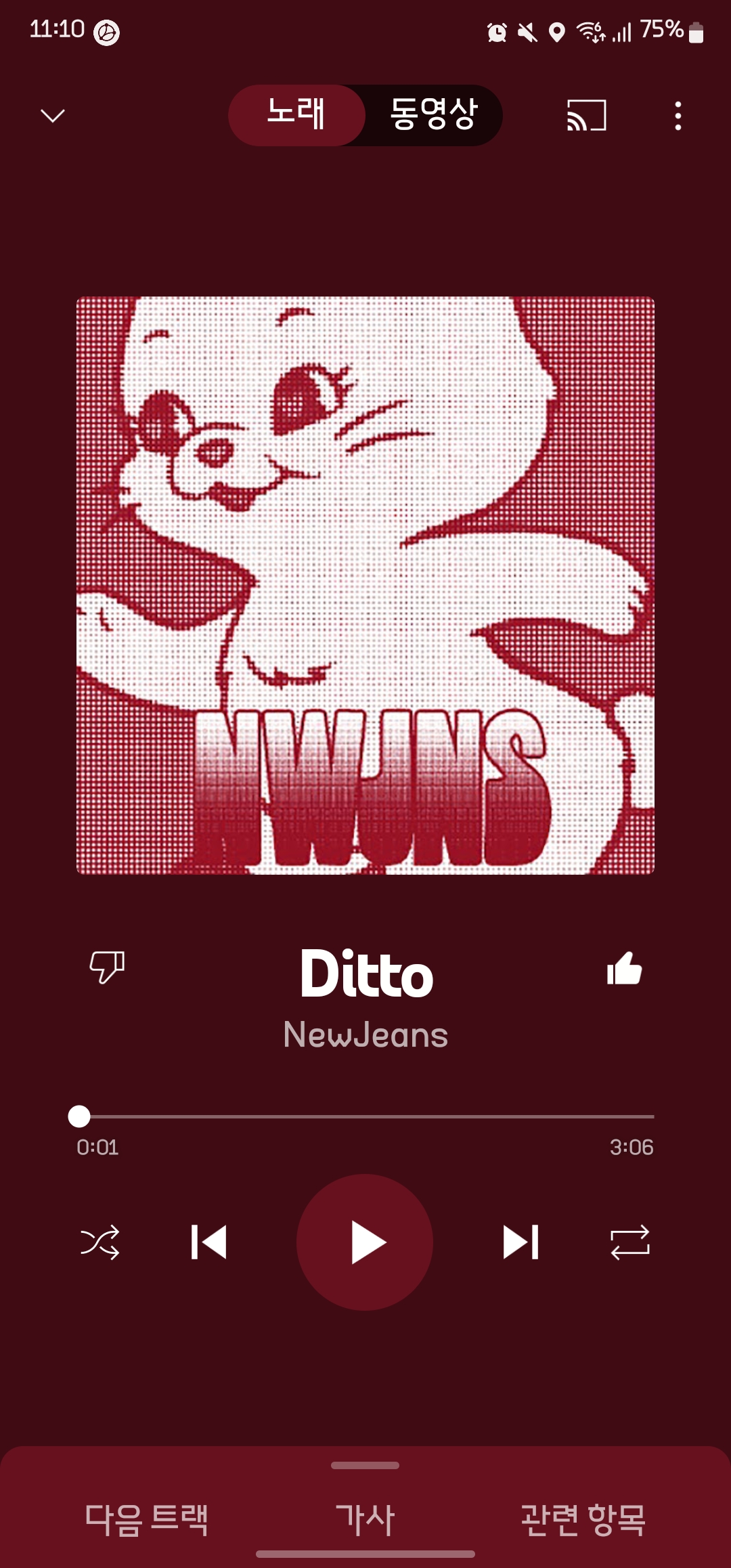Screen dimensions: 731x1568
Task: Toggle shuffle playback
Action: pyautogui.click(x=100, y=1242)
